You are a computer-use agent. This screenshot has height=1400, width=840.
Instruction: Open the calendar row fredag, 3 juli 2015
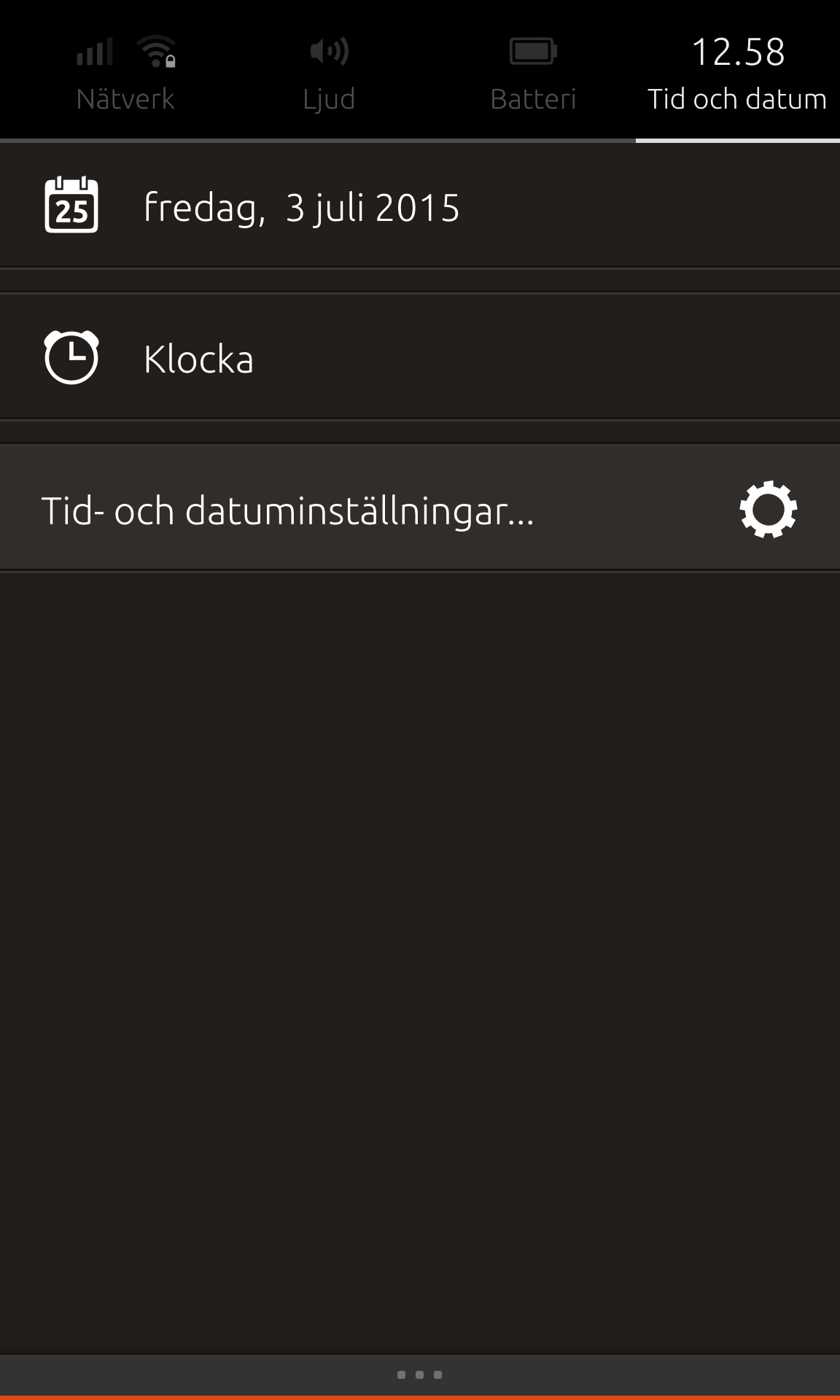click(420, 207)
